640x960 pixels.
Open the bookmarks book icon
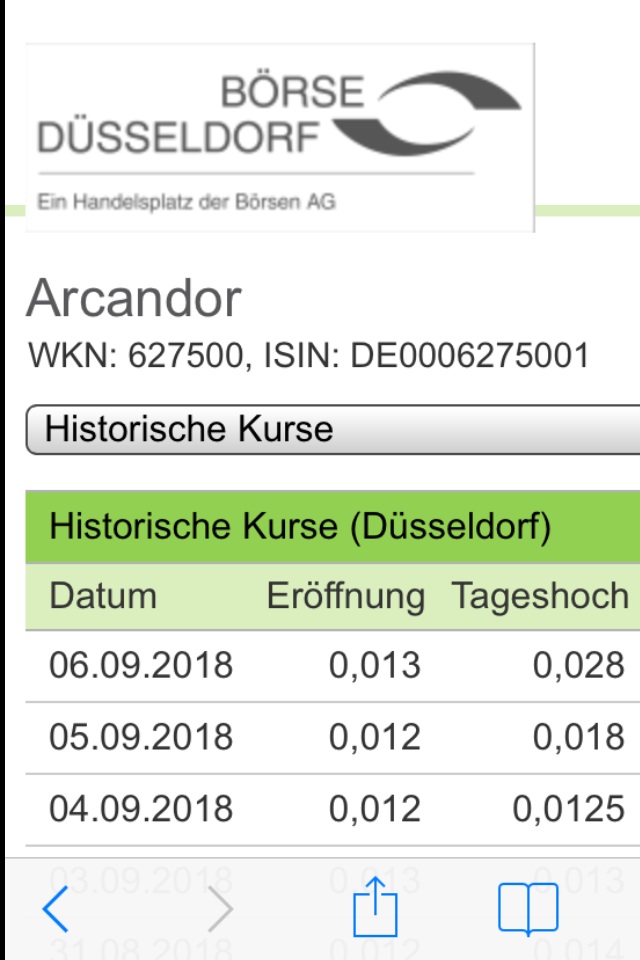[528, 909]
